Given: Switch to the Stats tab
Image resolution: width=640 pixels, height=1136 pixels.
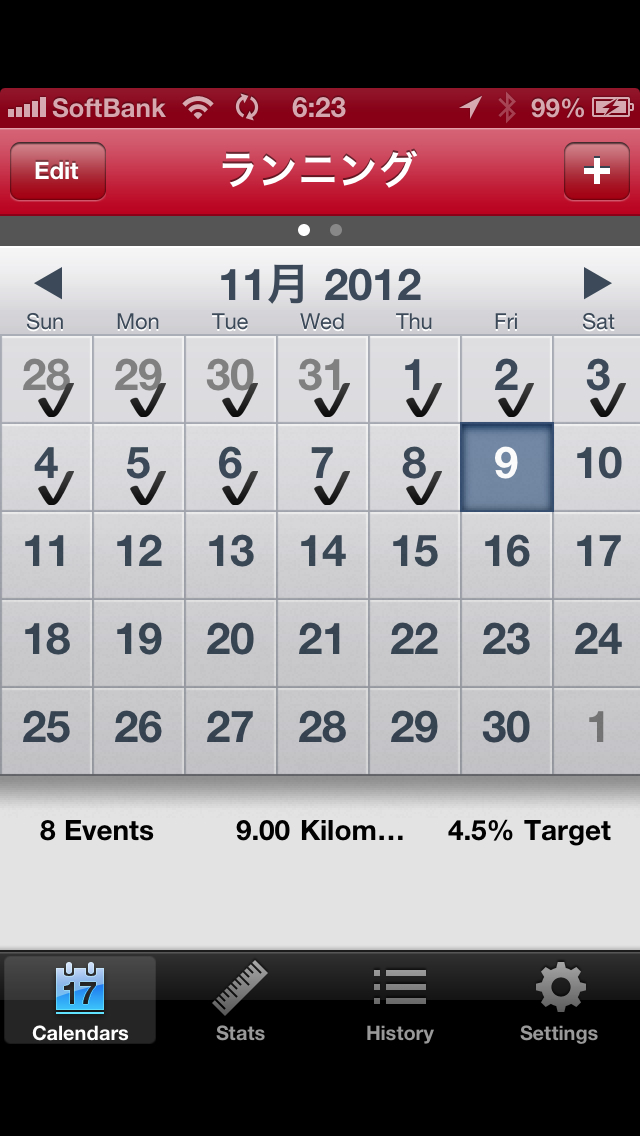Looking at the screenshot, I should click(x=240, y=1001).
